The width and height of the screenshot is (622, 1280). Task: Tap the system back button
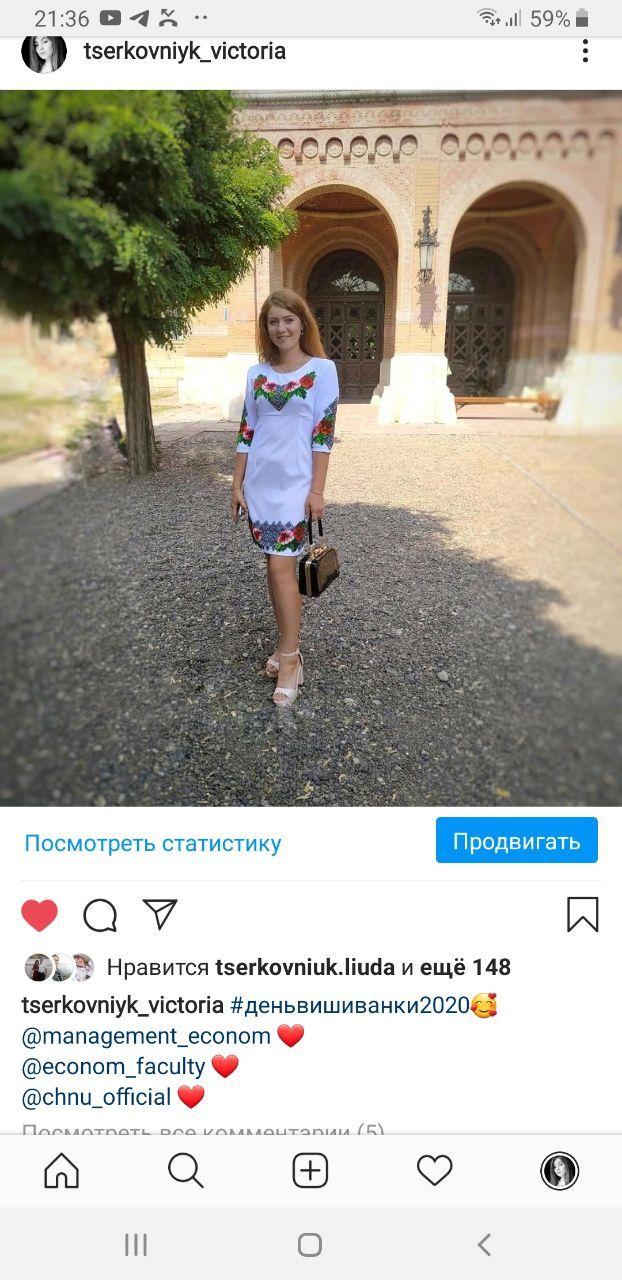point(485,1244)
